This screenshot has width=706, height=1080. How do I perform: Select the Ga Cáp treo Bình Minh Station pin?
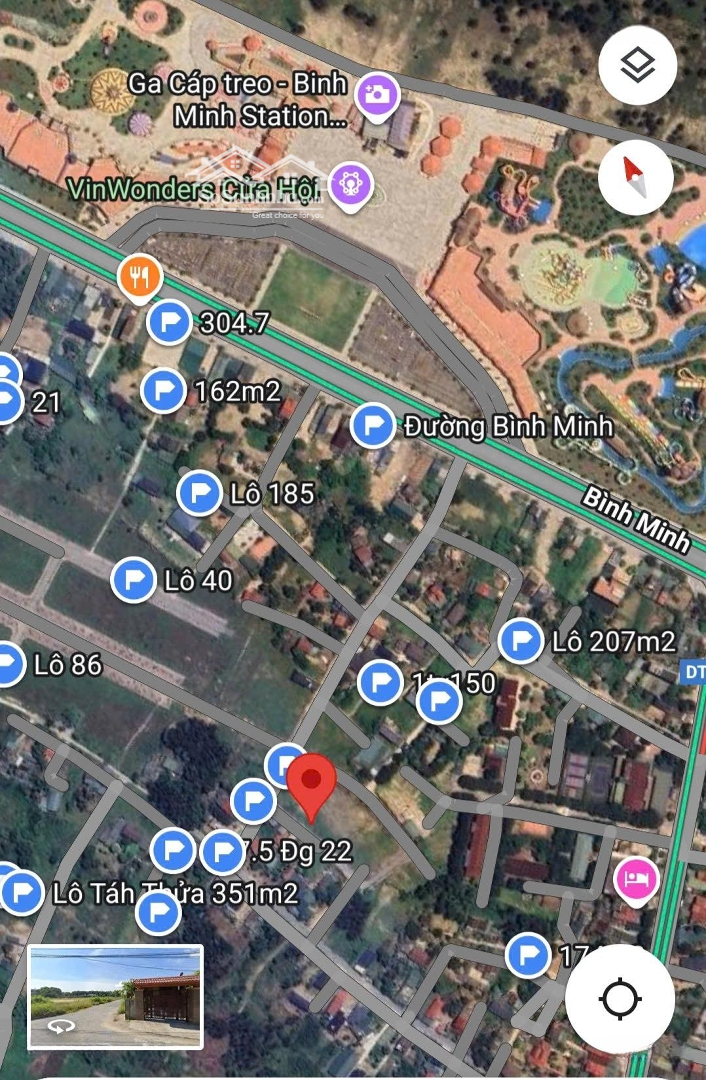[378, 95]
